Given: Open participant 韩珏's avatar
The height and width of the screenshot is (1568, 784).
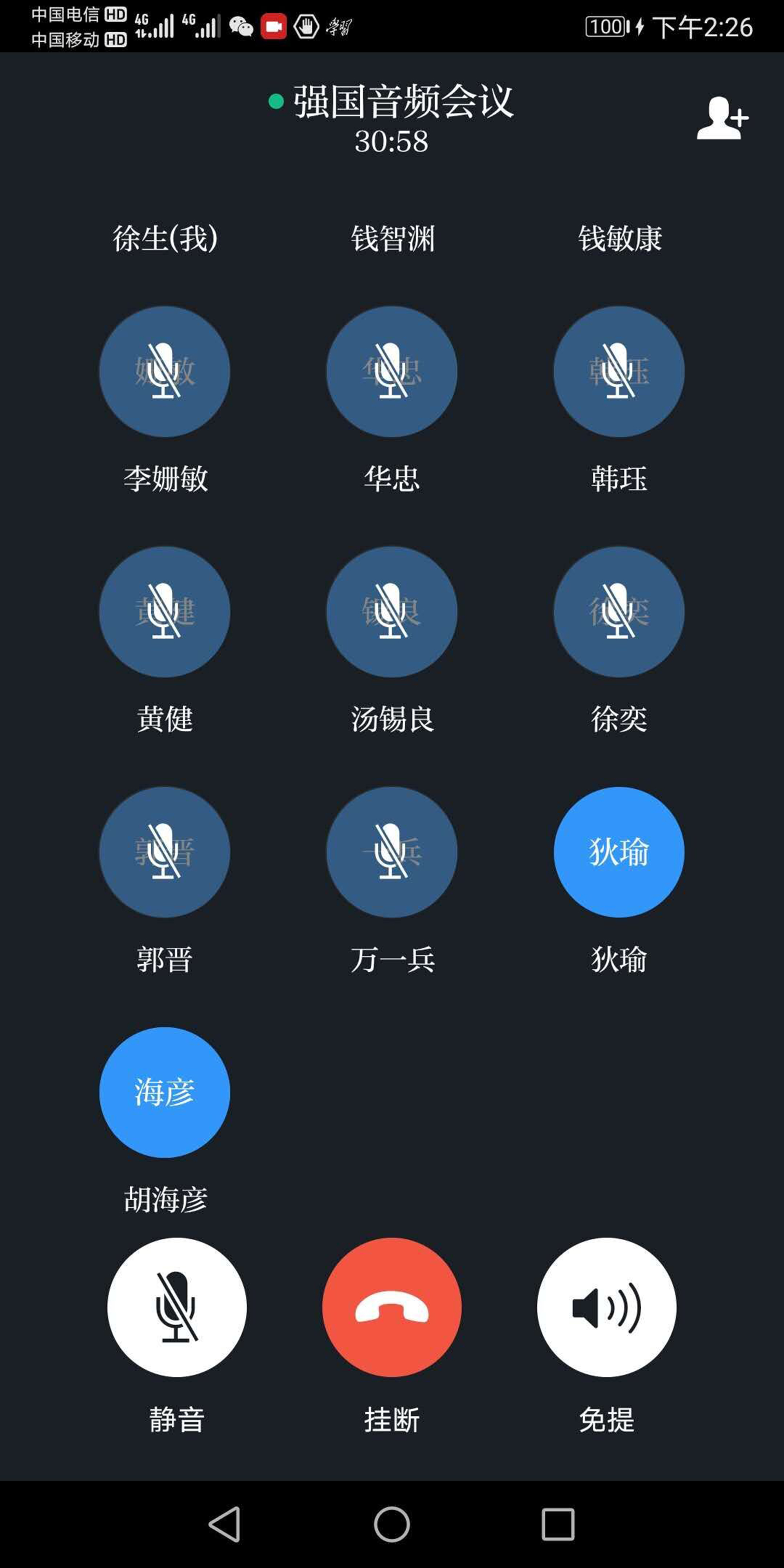Looking at the screenshot, I should pyautogui.click(x=619, y=371).
